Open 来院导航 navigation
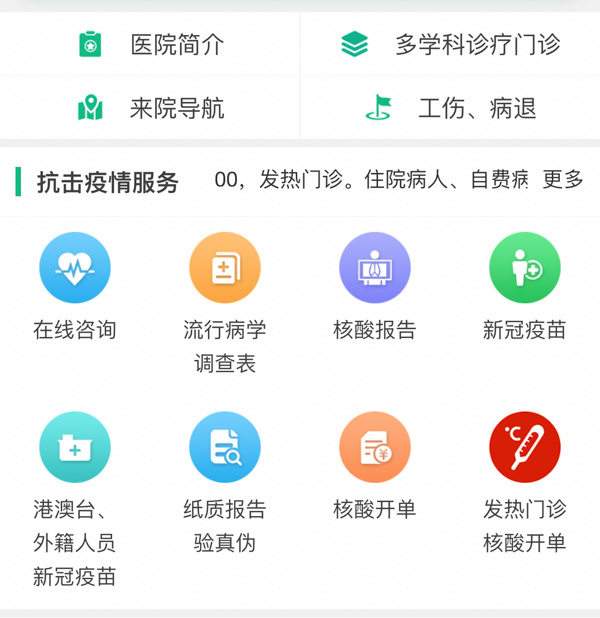 150,108
